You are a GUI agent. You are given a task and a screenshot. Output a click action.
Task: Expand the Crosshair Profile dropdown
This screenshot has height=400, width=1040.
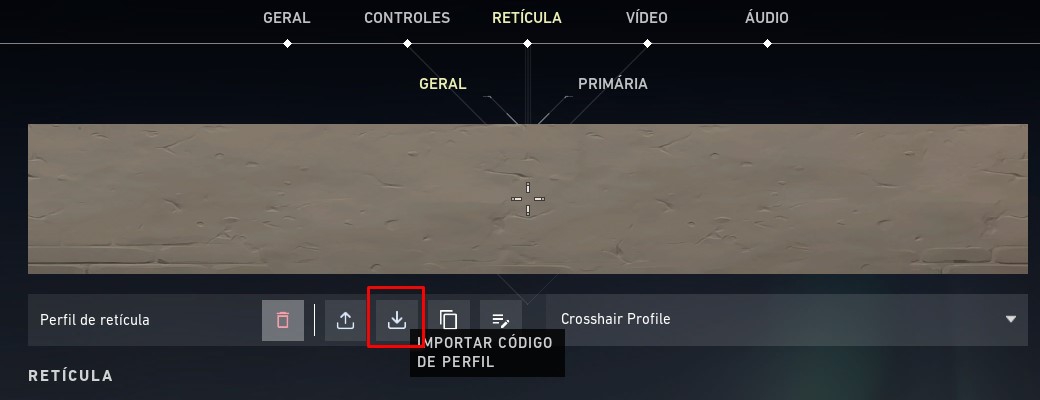click(x=787, y=320)
